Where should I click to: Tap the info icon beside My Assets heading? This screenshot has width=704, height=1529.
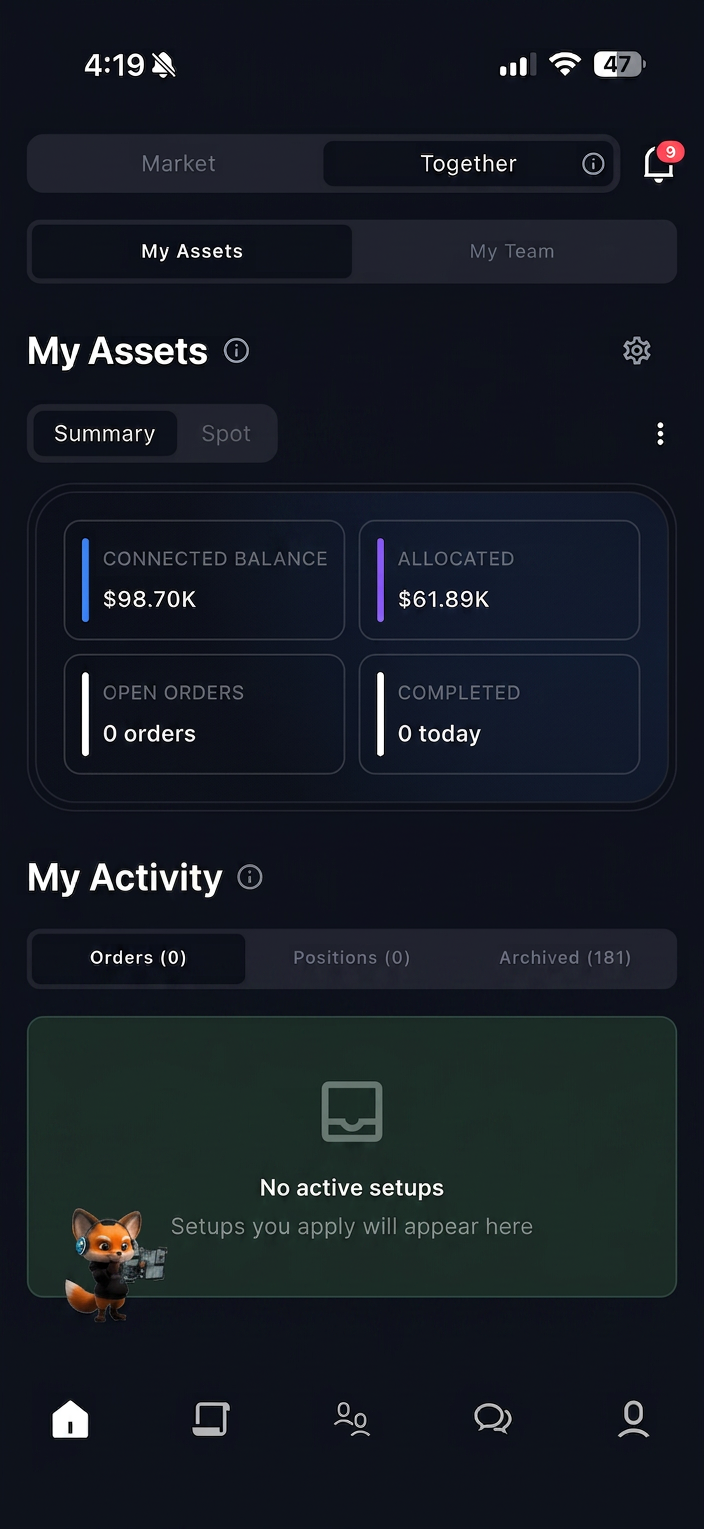point(237,351)
